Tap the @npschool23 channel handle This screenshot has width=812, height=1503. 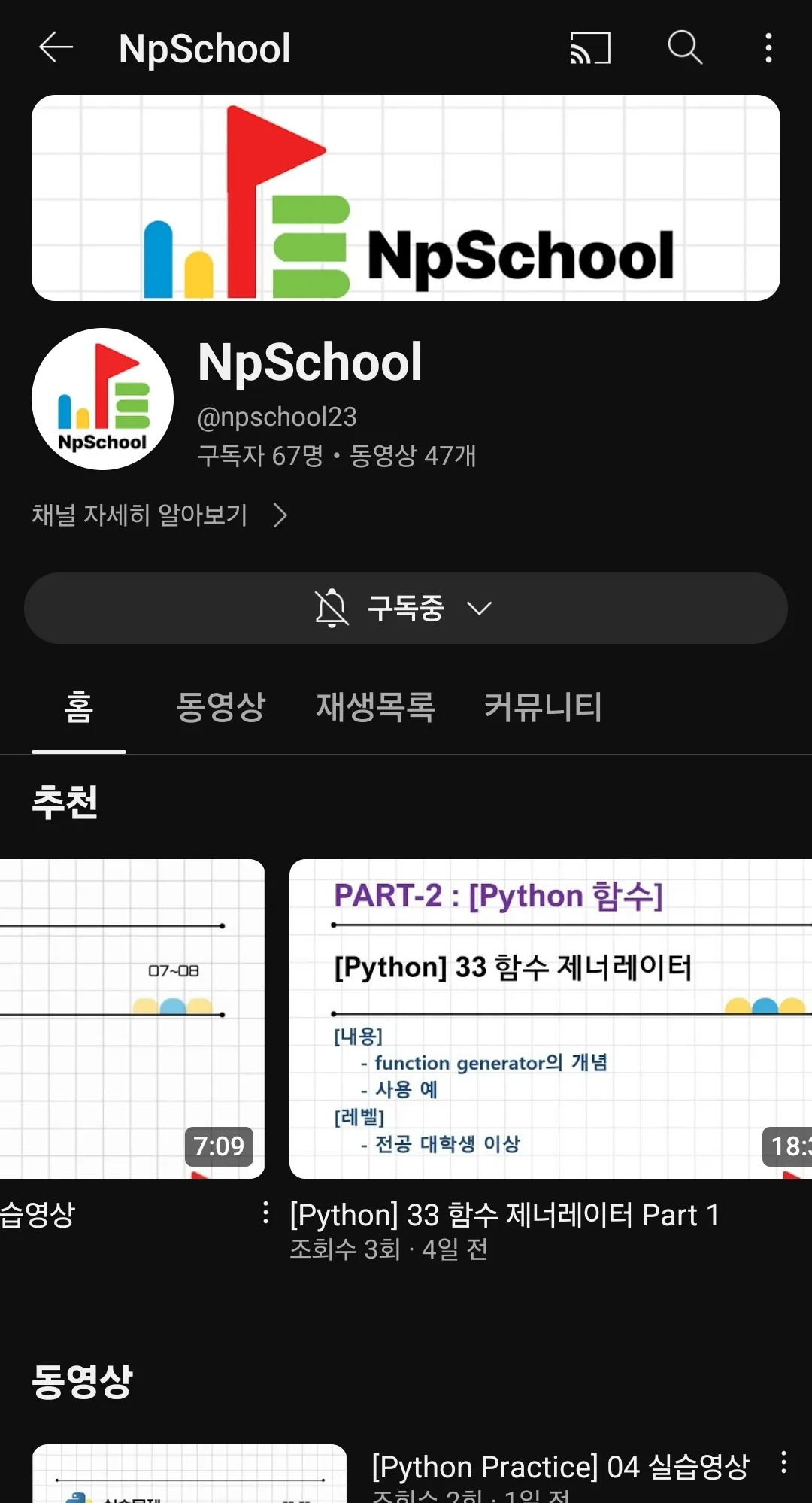[277, 417]
